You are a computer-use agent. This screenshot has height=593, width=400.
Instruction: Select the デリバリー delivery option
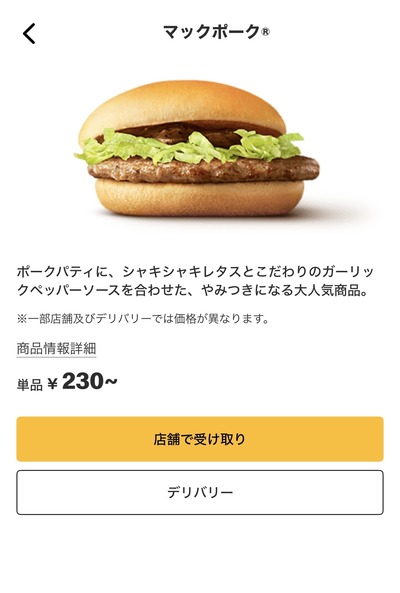(200, 492)
